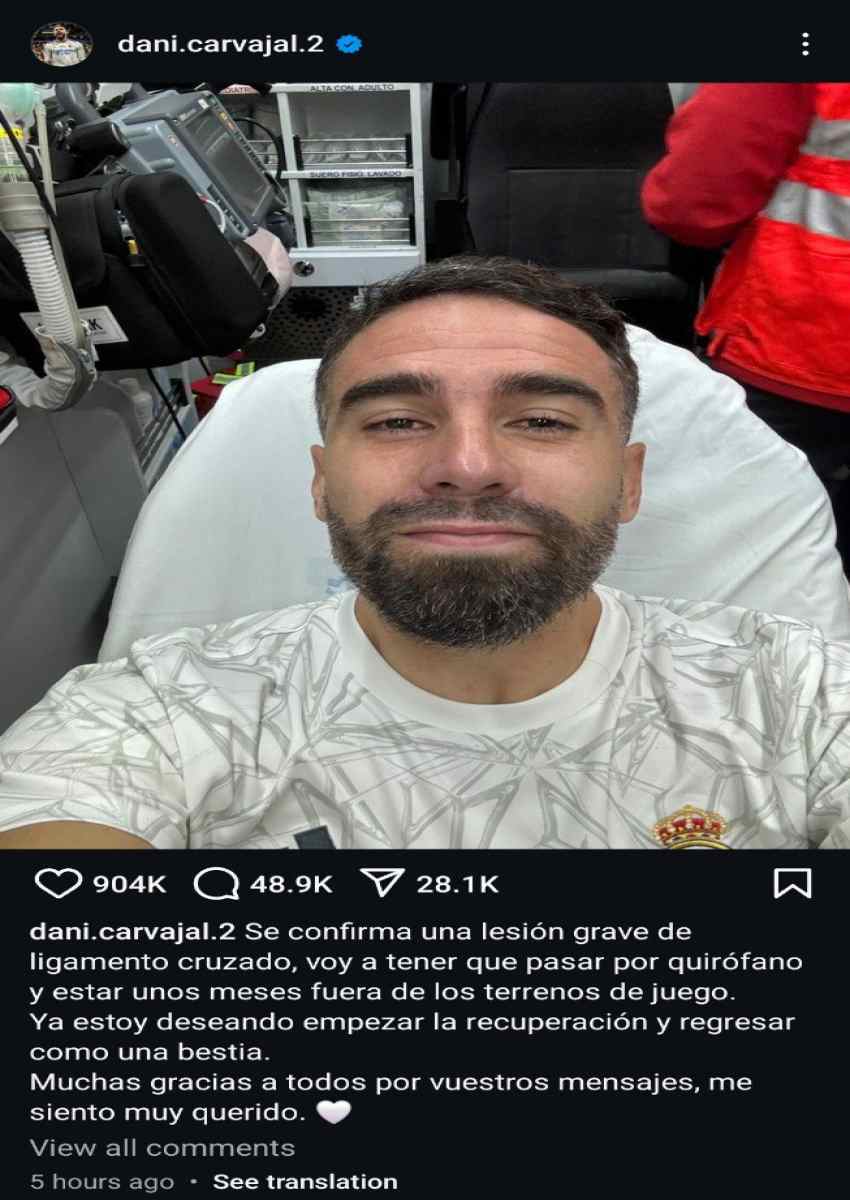The image size is (850, 1200).
Task: See translation of the caption
Action: (x=305, y=1181)
